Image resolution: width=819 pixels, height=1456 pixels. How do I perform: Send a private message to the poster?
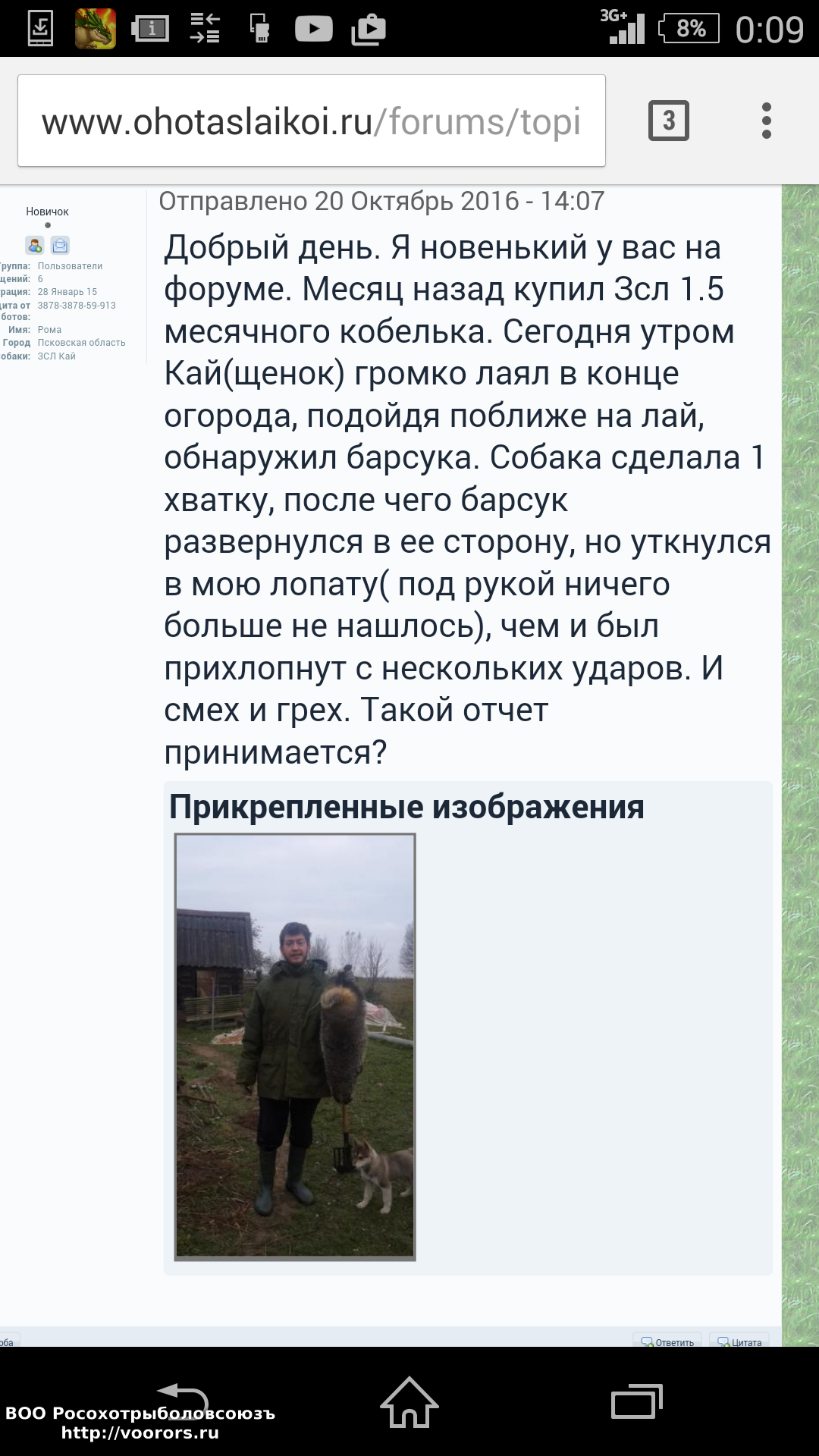pos(61,245)
